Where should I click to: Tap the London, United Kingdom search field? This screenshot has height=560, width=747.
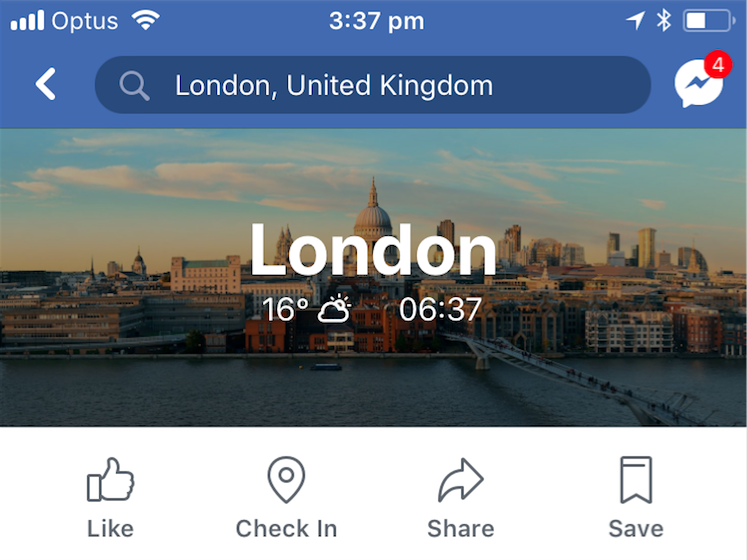point(372,85)
